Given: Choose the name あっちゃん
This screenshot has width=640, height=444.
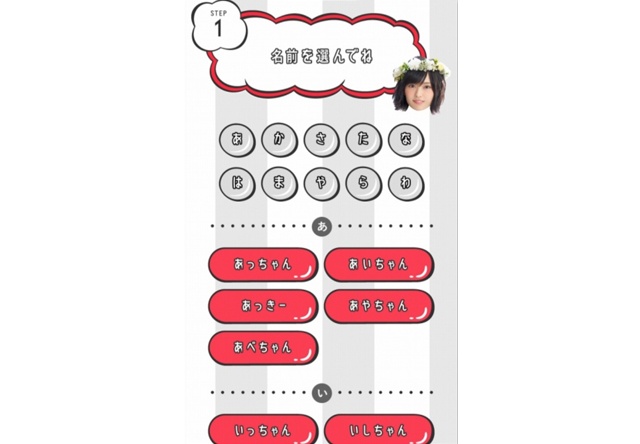Looking at the screenshot, I should [263, 265].
